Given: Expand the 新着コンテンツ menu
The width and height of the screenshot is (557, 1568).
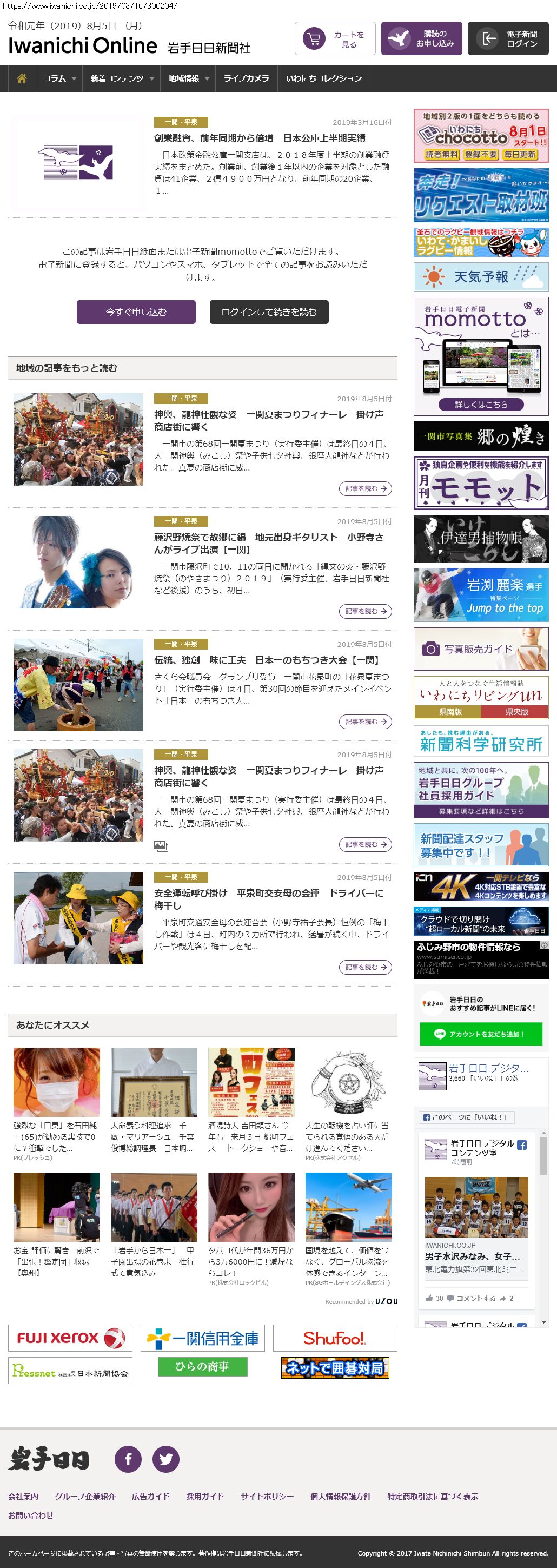Looking at the screenshot, I should coord(122,78).
